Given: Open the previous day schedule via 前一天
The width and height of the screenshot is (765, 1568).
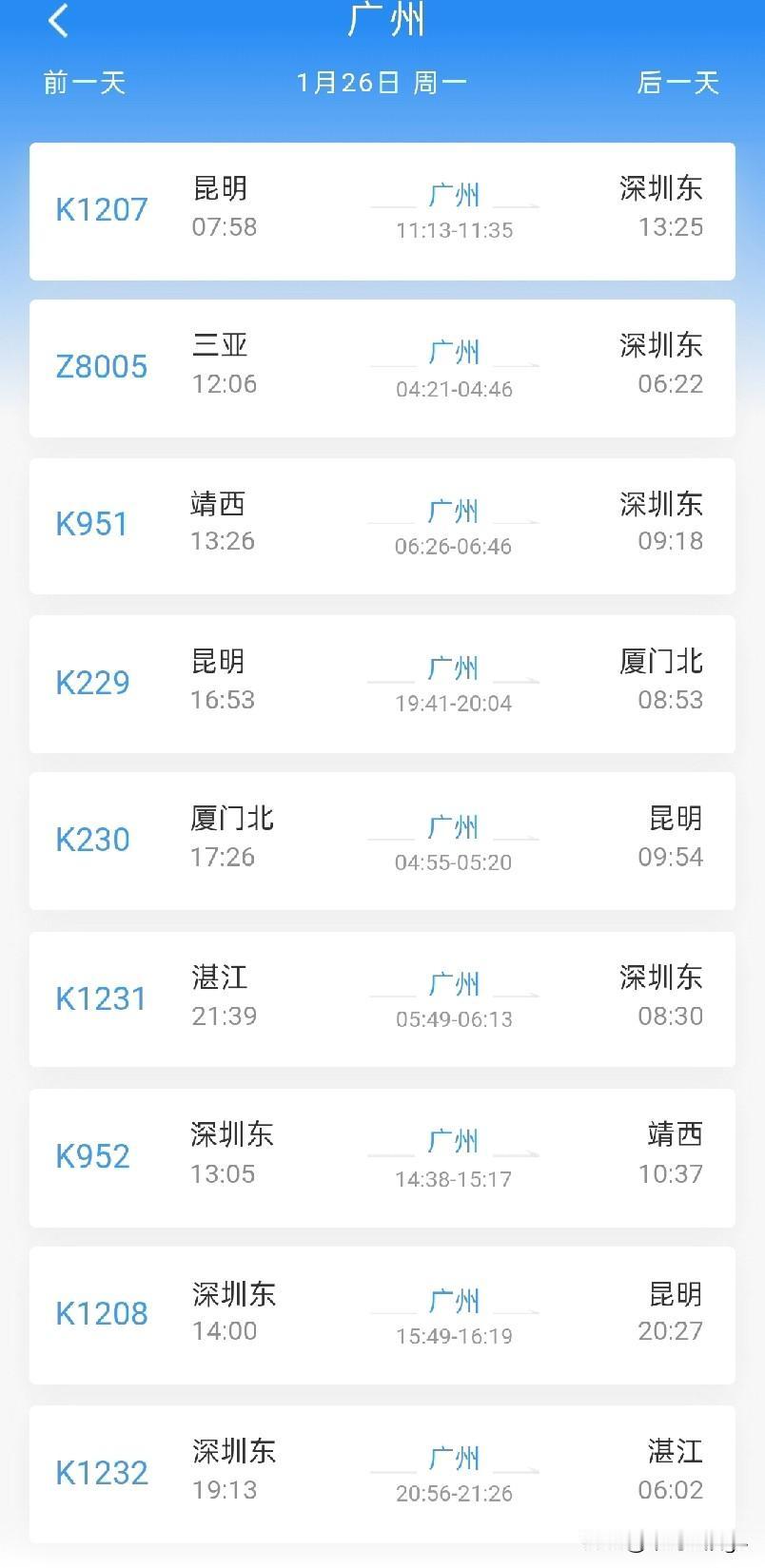Looking at the screenshot, I should (x=81, y=83).
